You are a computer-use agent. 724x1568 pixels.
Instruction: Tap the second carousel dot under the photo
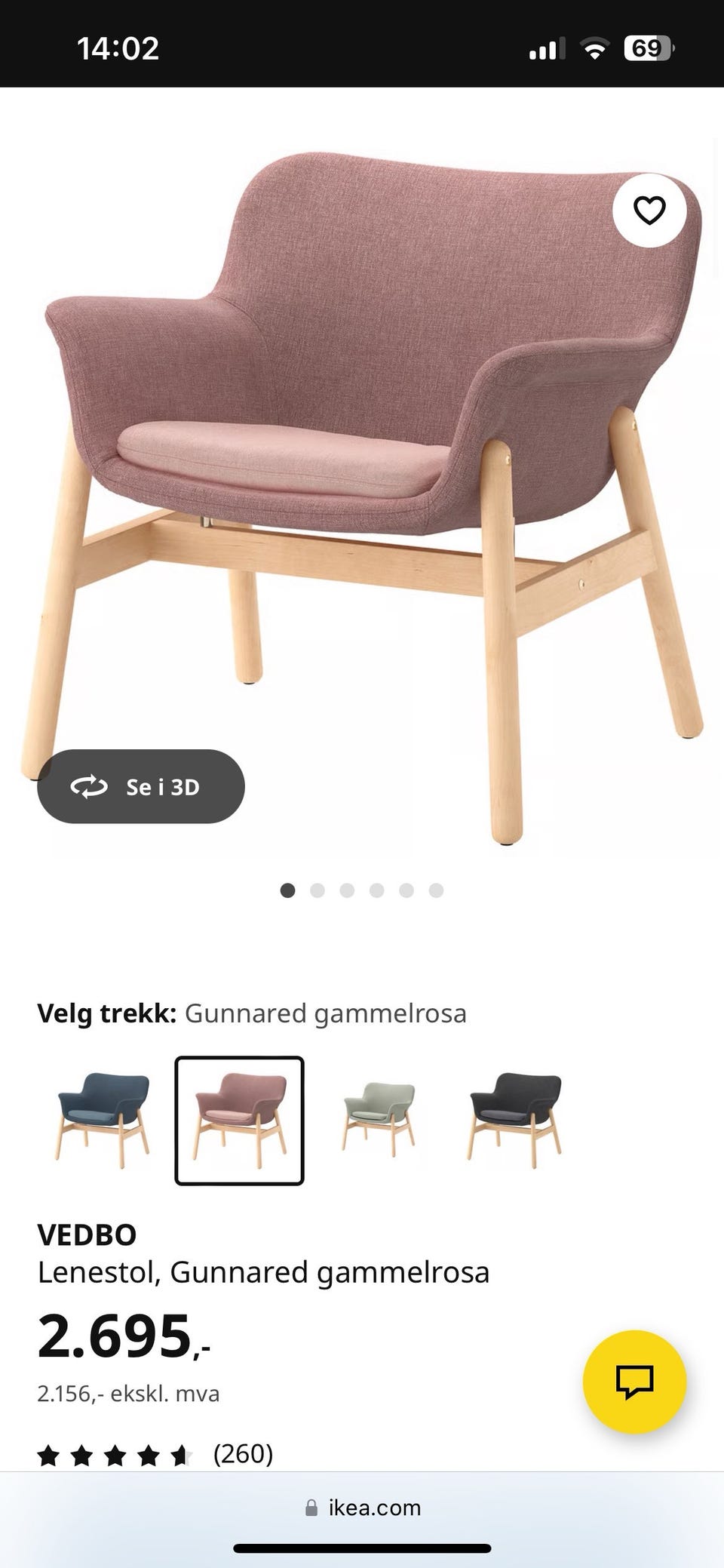click(318, 890)
